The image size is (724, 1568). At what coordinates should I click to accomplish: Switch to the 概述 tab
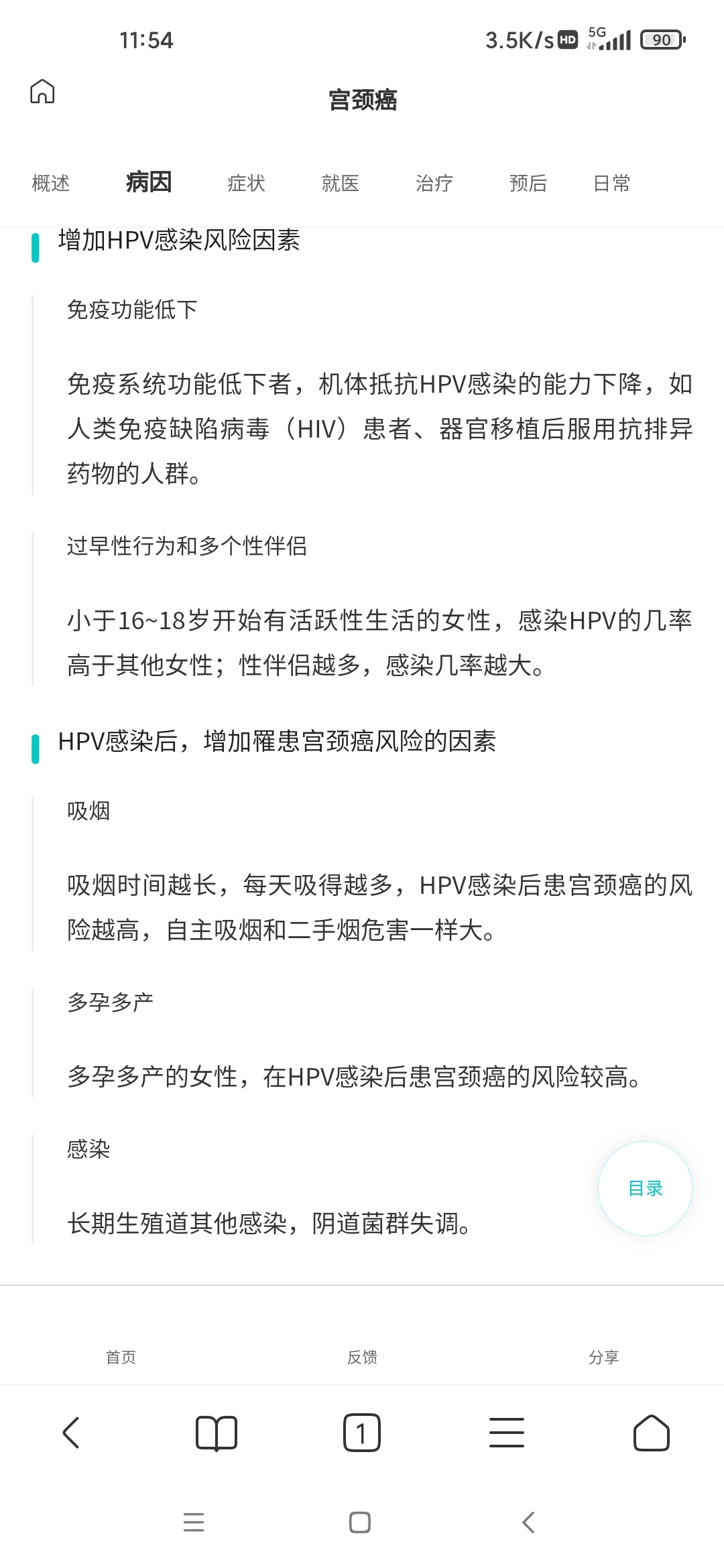pos(51,183)
